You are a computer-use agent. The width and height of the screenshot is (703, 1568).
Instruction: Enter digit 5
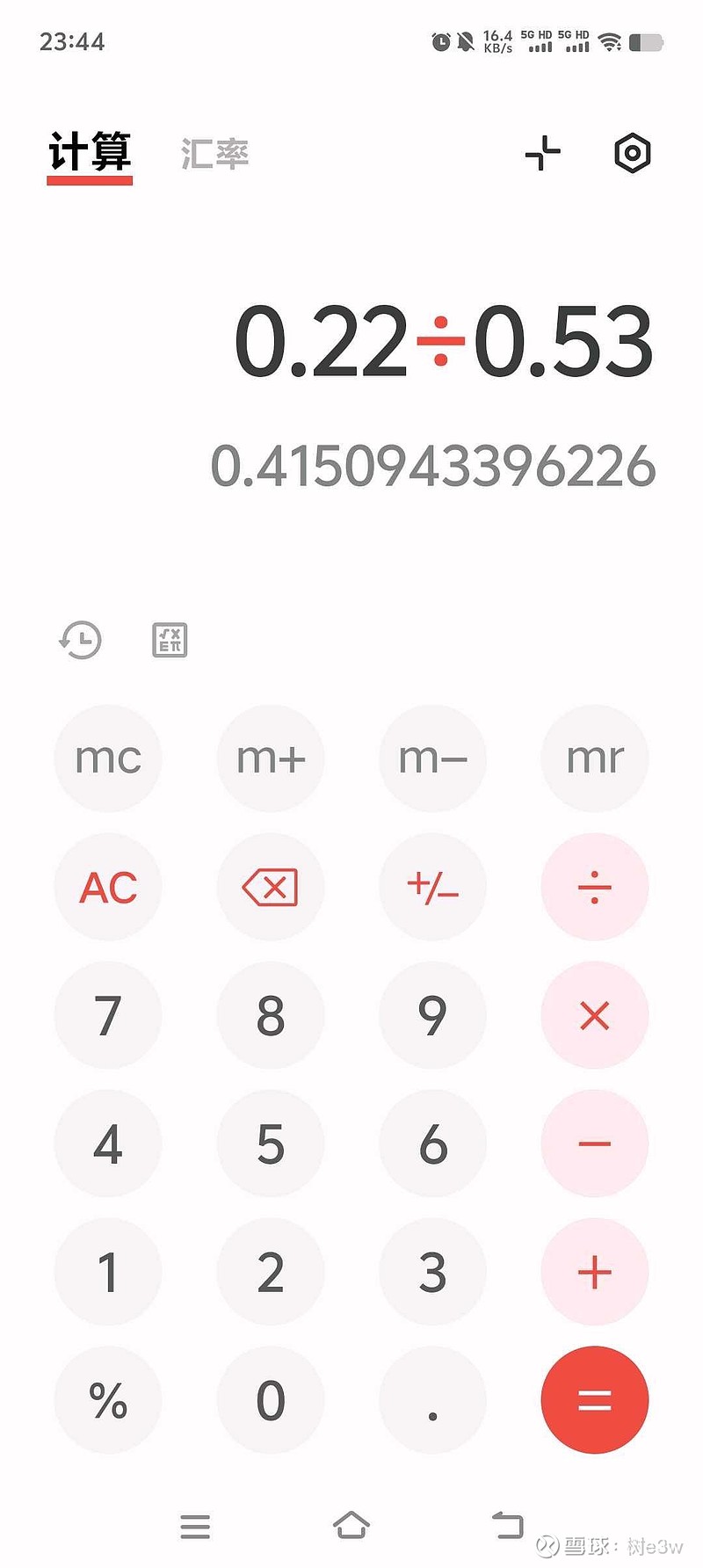pyautogui.click(x=271, y=1143)
